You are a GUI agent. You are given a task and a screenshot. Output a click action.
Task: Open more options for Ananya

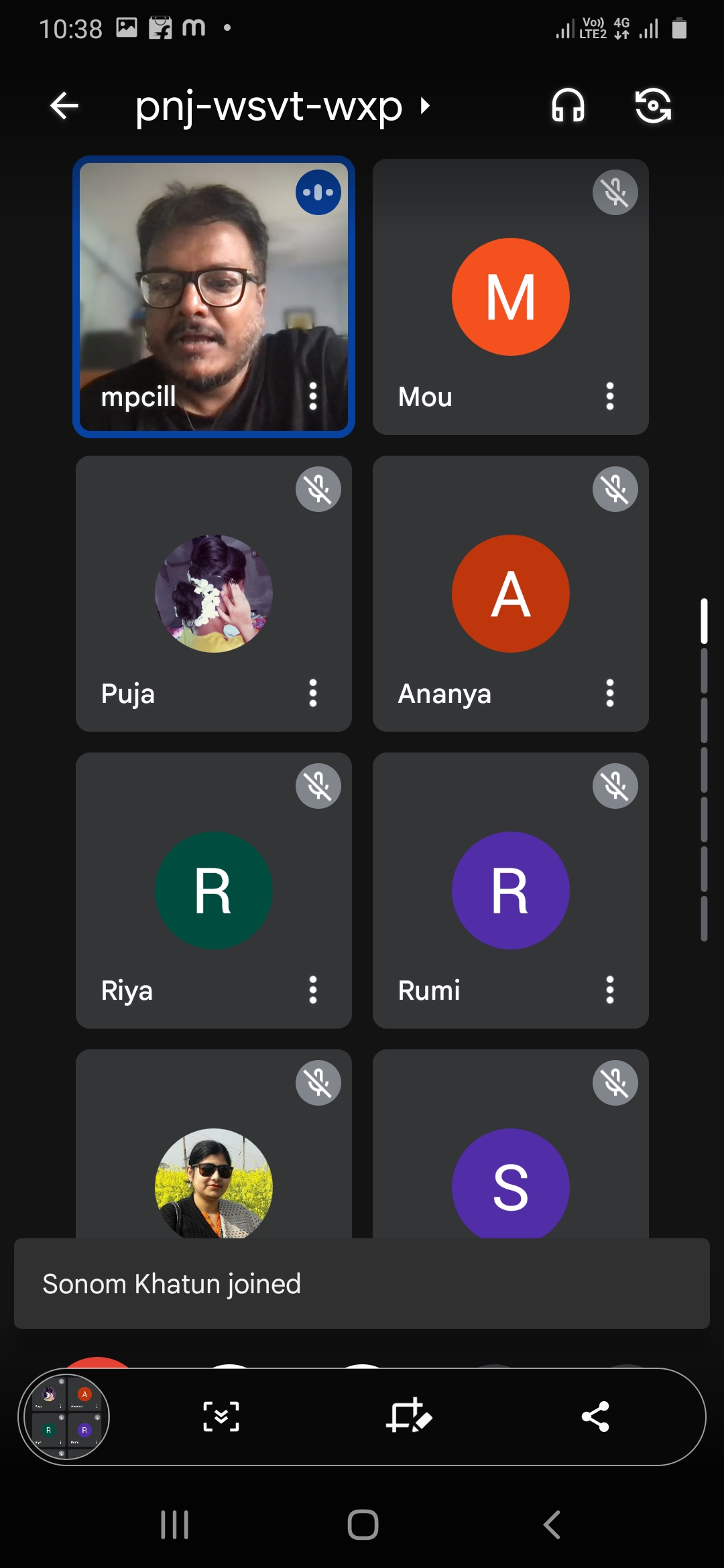pos(609,693)
